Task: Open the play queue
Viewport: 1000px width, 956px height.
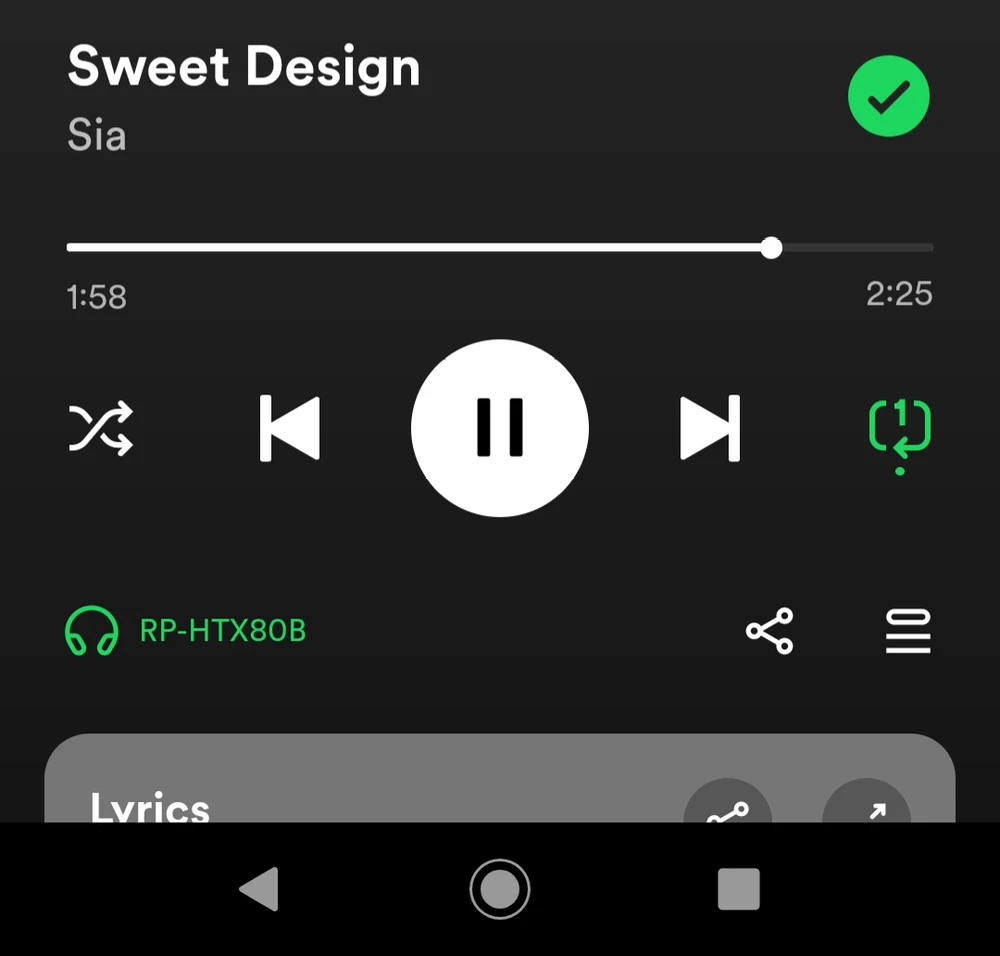Action: (x=908, y=632)
